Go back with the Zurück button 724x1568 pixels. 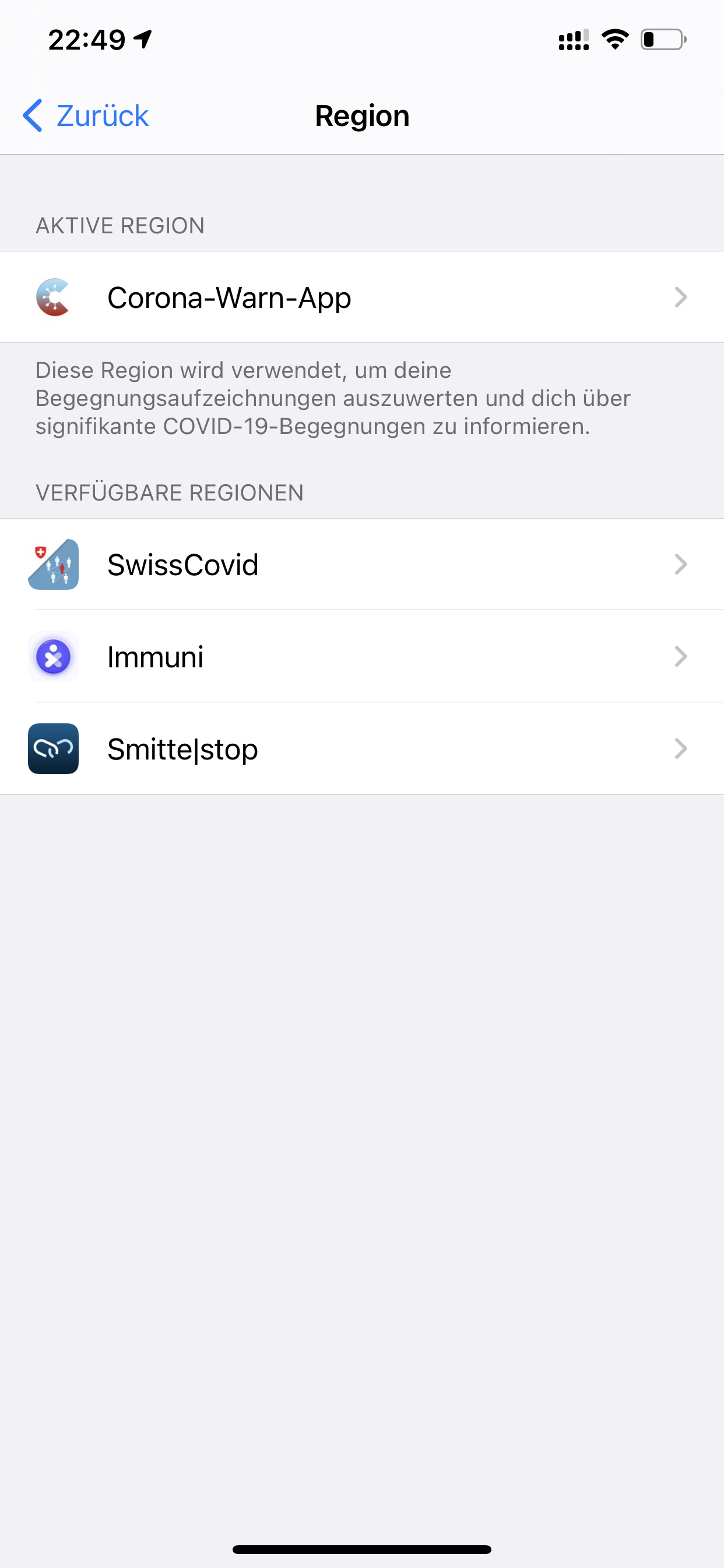click(x=85, y=116)
